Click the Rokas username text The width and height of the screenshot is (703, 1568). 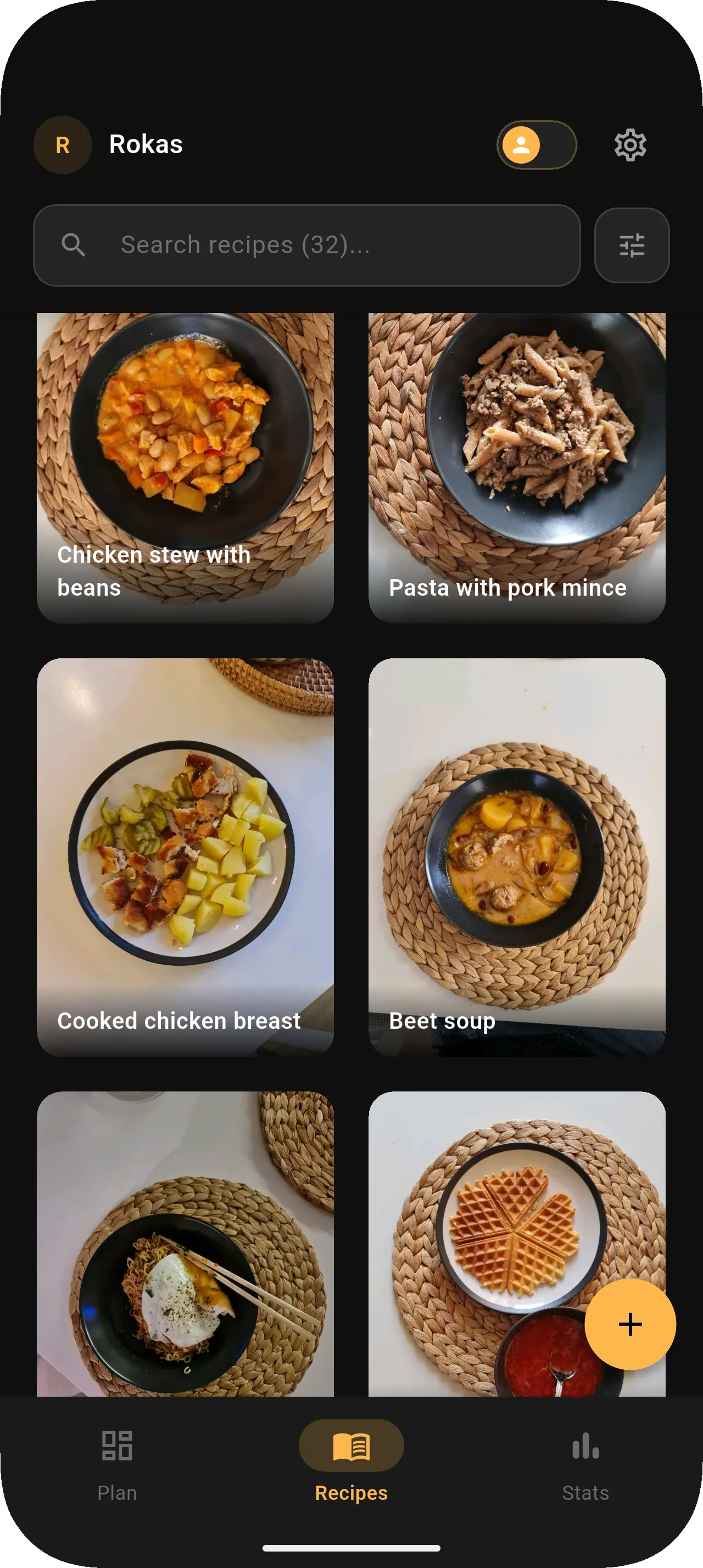coord(145,144)
